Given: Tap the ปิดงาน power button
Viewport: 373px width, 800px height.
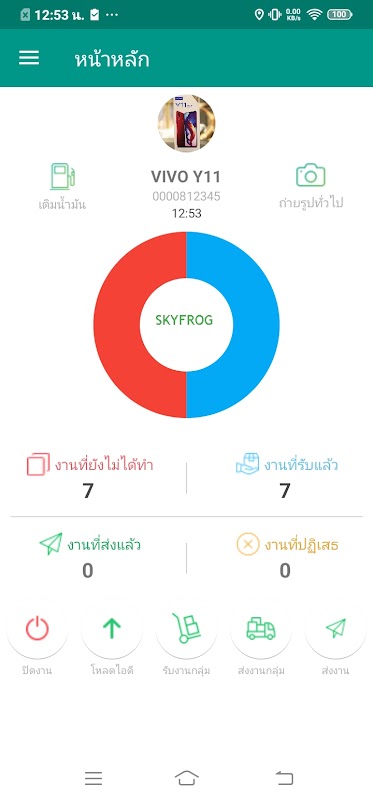Looking at the screenshot, I should coord(37,629).
